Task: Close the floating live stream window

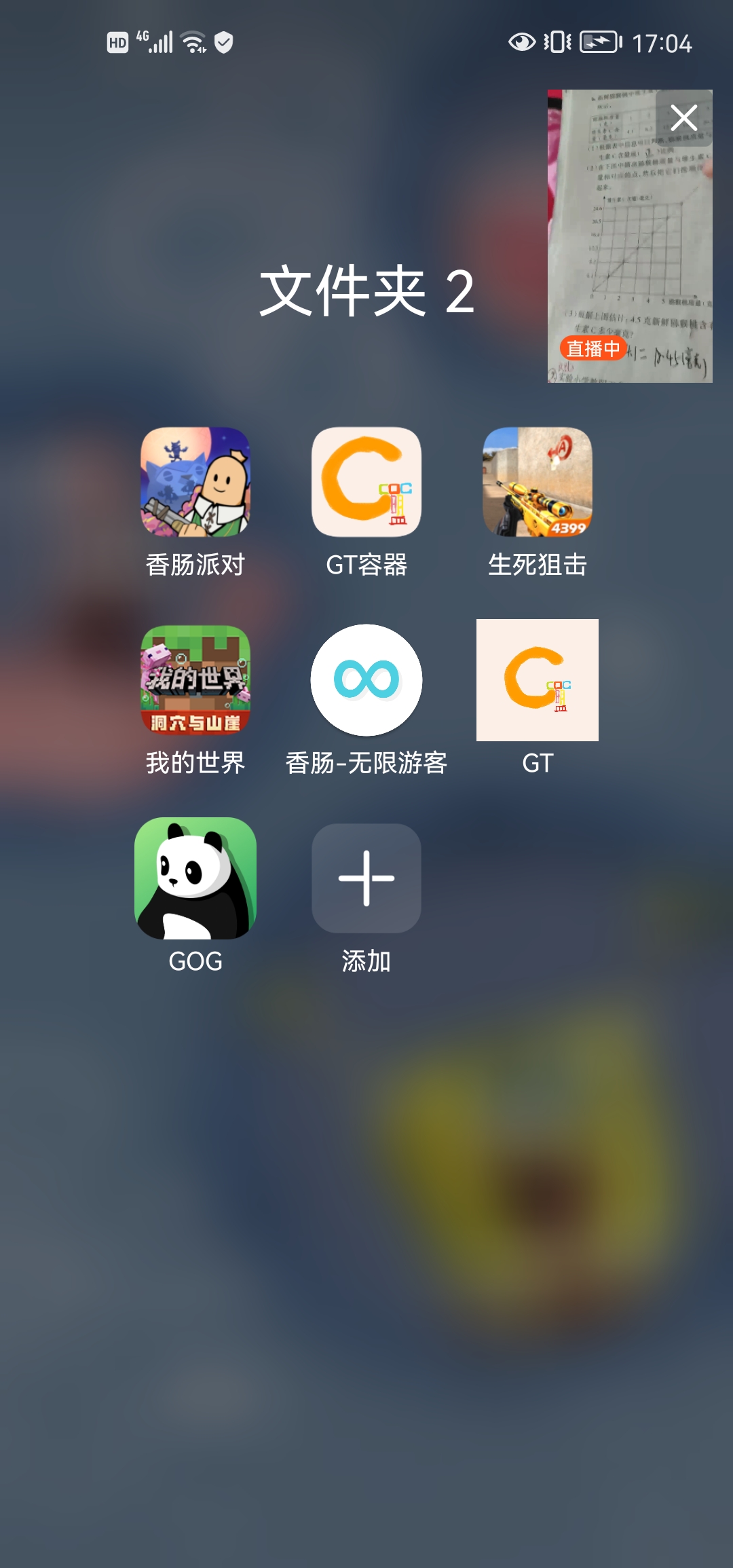Action: pyautogui.click(x=683, y=118)
